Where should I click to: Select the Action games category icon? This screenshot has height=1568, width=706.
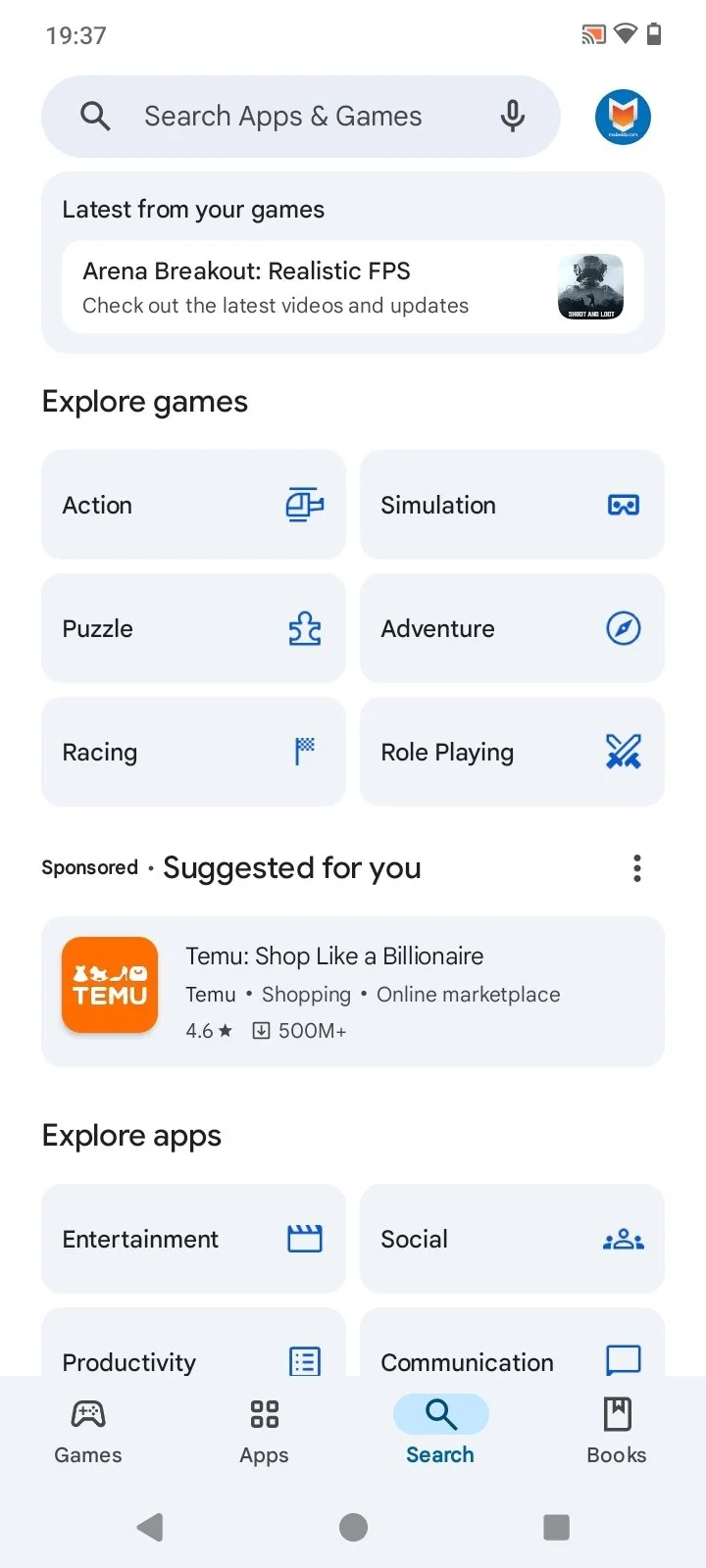click(x=305, y=505)
